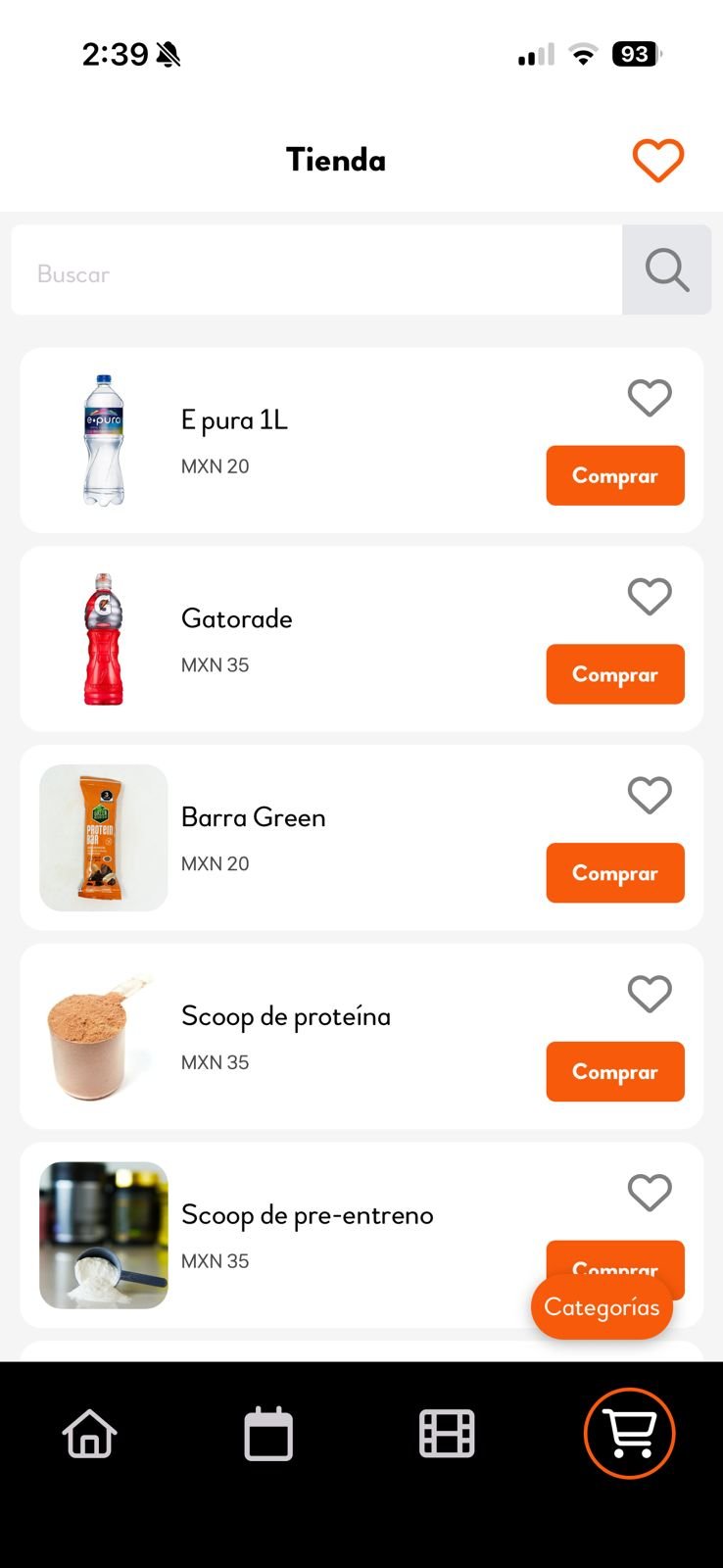This screenshot has height=1568, width=723.
Task: Open the Categorías floating button
Action: tap(602, 1307)
